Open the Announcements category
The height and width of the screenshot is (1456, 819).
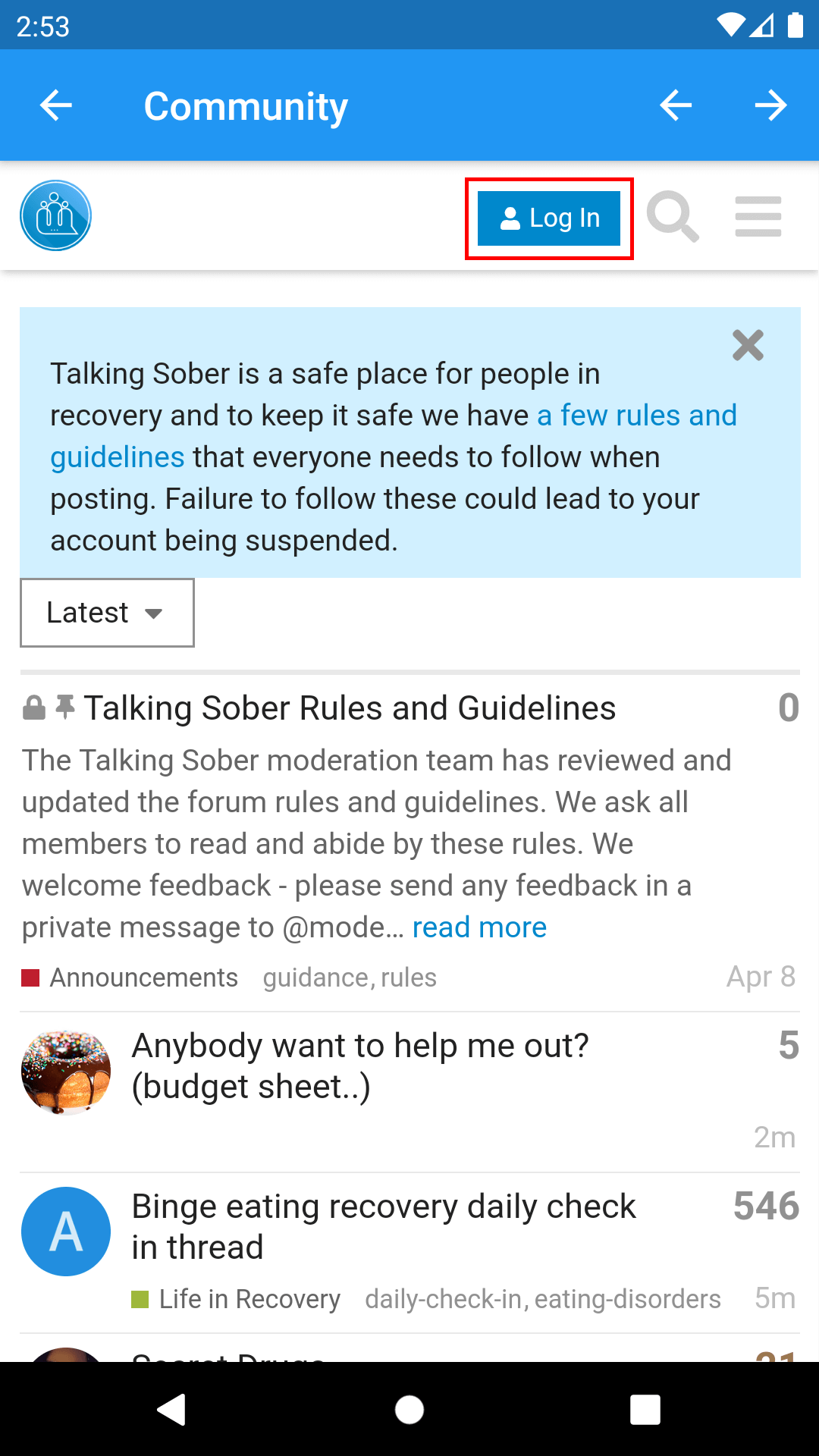tap(143, 977)
